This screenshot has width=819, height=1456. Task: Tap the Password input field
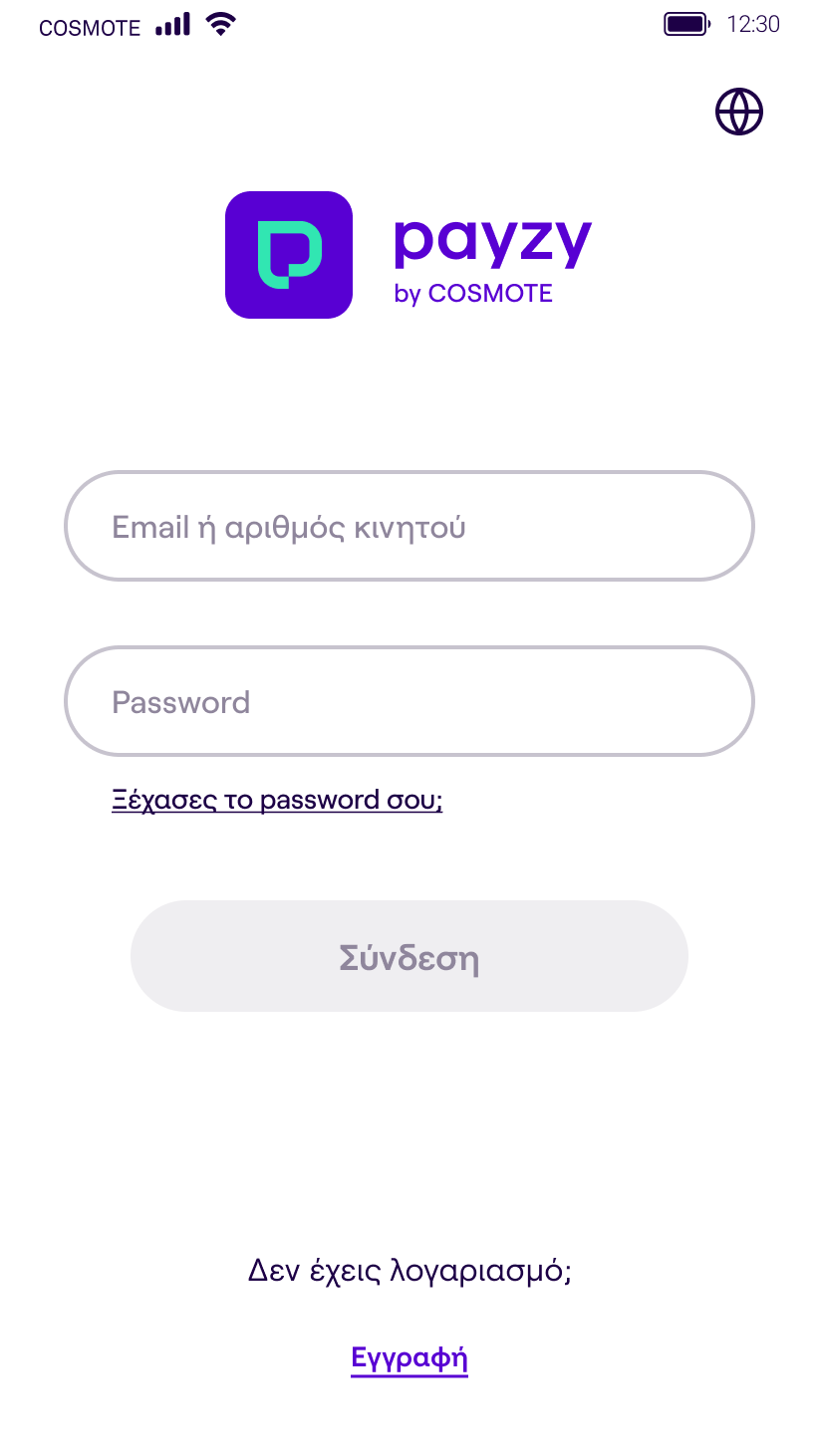click(x=409, y=701)
